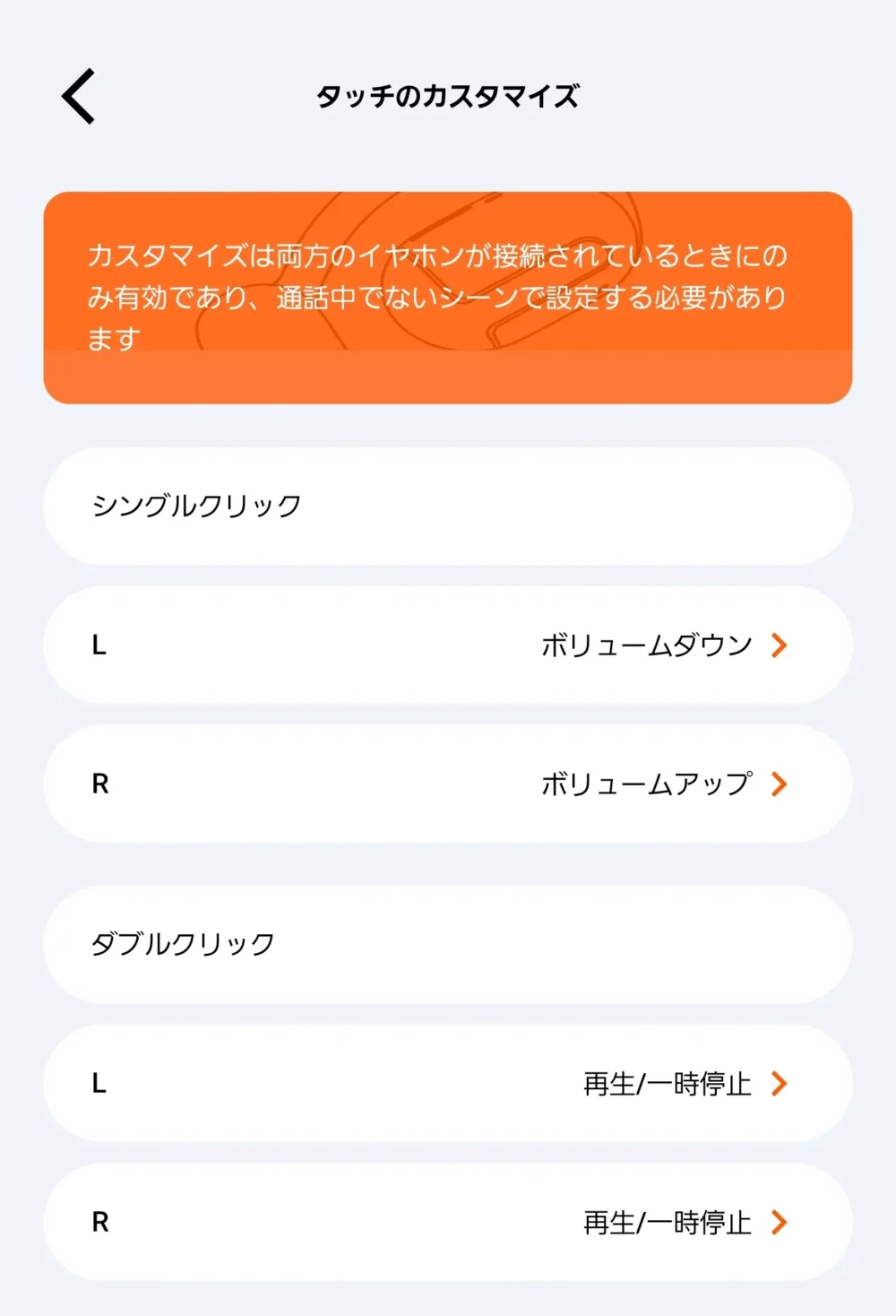Viewport: 896px width, 1316px height.
Task: Open the right earbud single click chevron
Action: [779, 784]
